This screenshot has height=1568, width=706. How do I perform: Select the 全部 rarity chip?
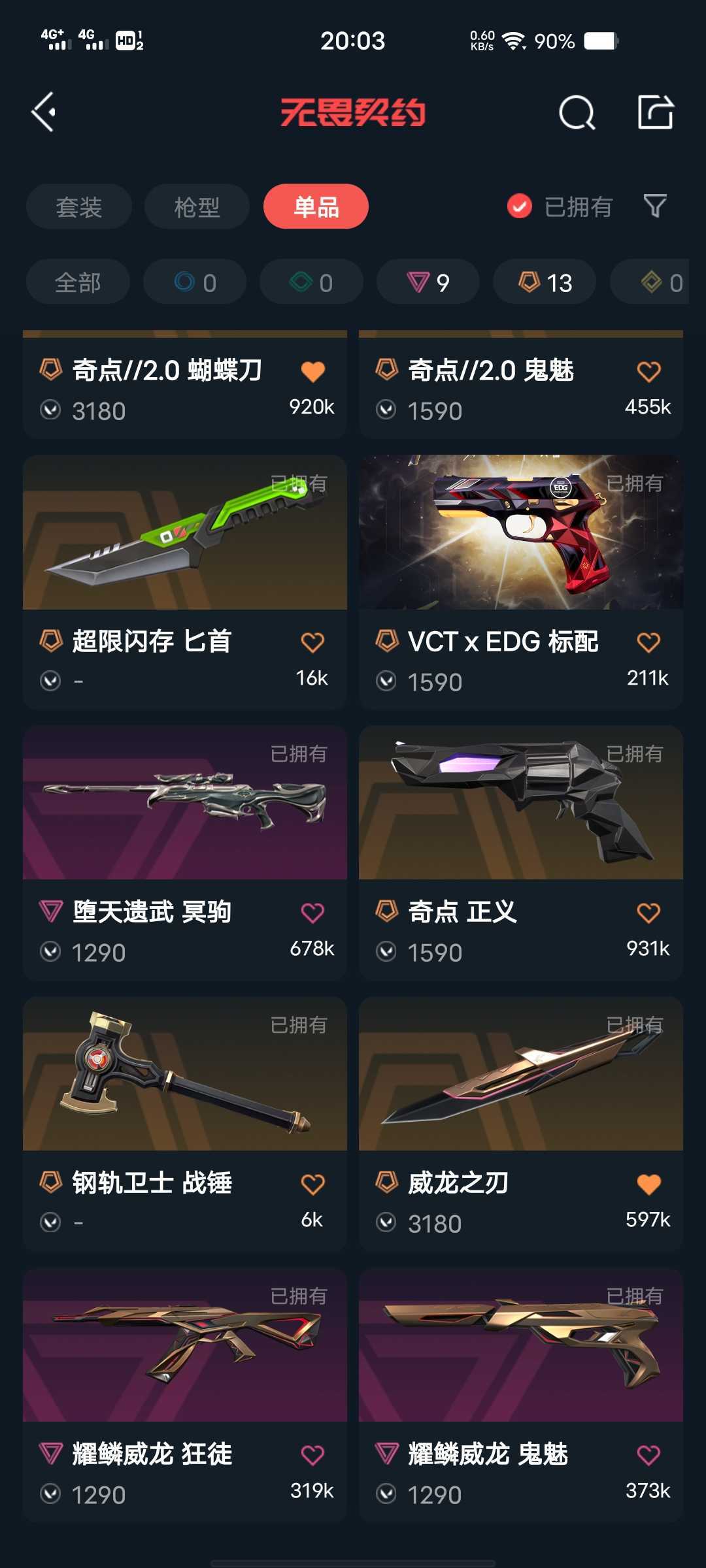78,282
